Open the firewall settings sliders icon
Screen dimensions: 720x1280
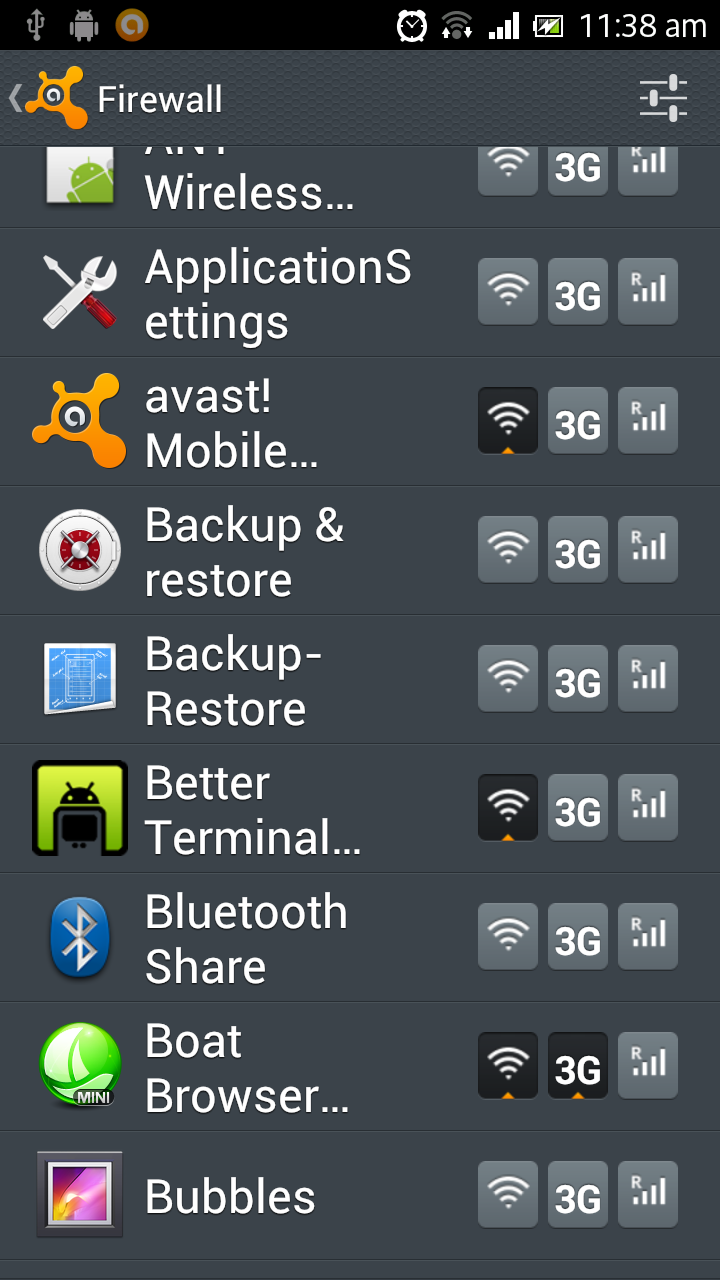tap(663, 98)
